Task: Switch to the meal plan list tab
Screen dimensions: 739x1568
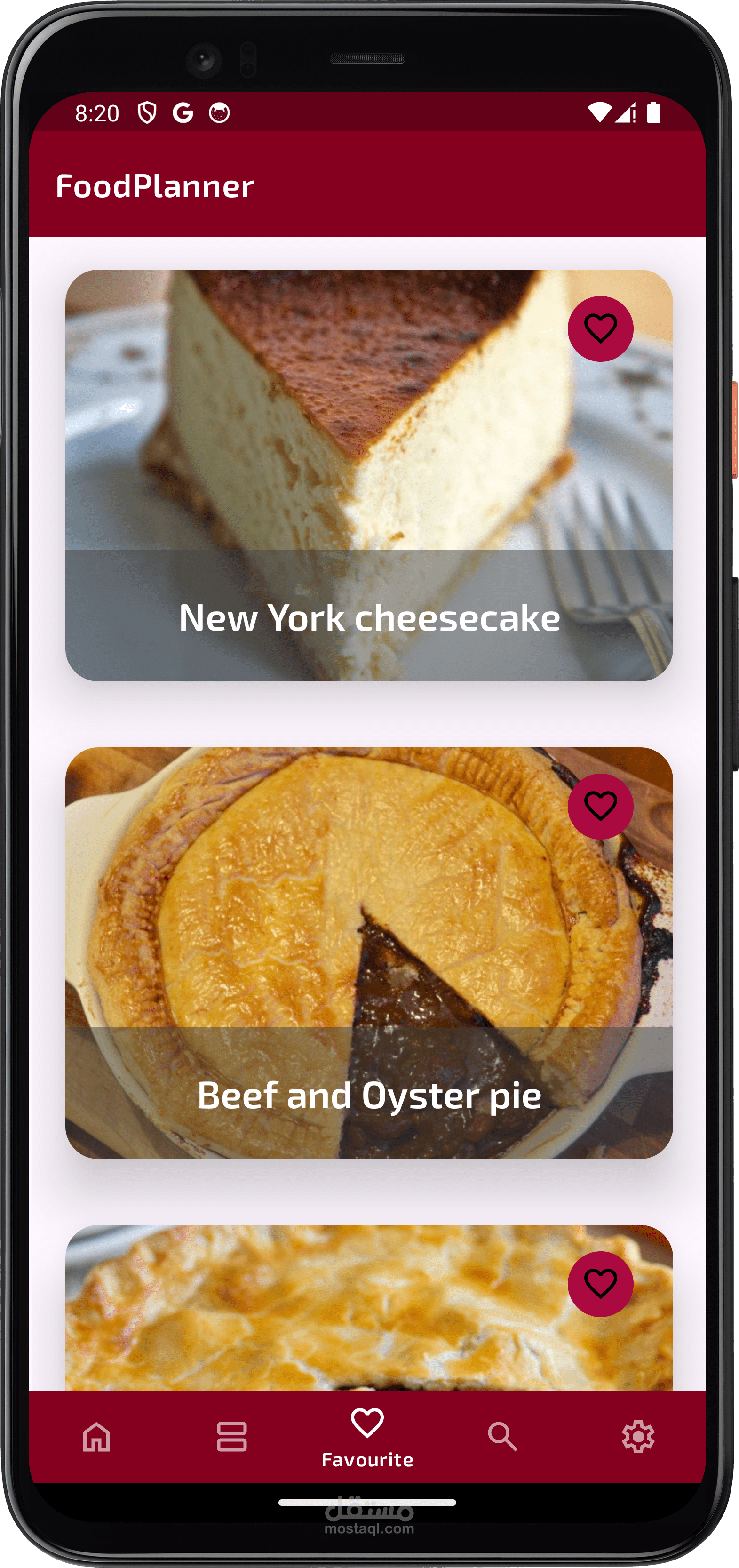Action: (232, 1437)
